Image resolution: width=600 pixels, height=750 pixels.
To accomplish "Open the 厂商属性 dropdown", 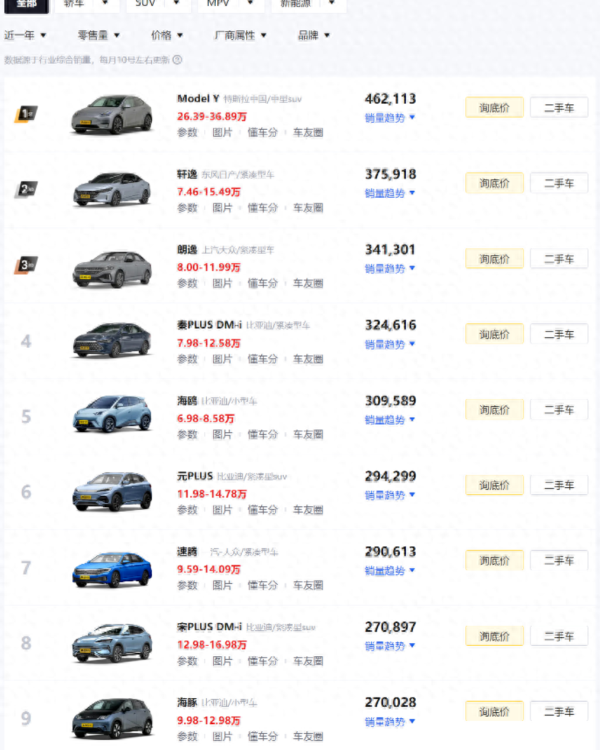I will (240, 35).
